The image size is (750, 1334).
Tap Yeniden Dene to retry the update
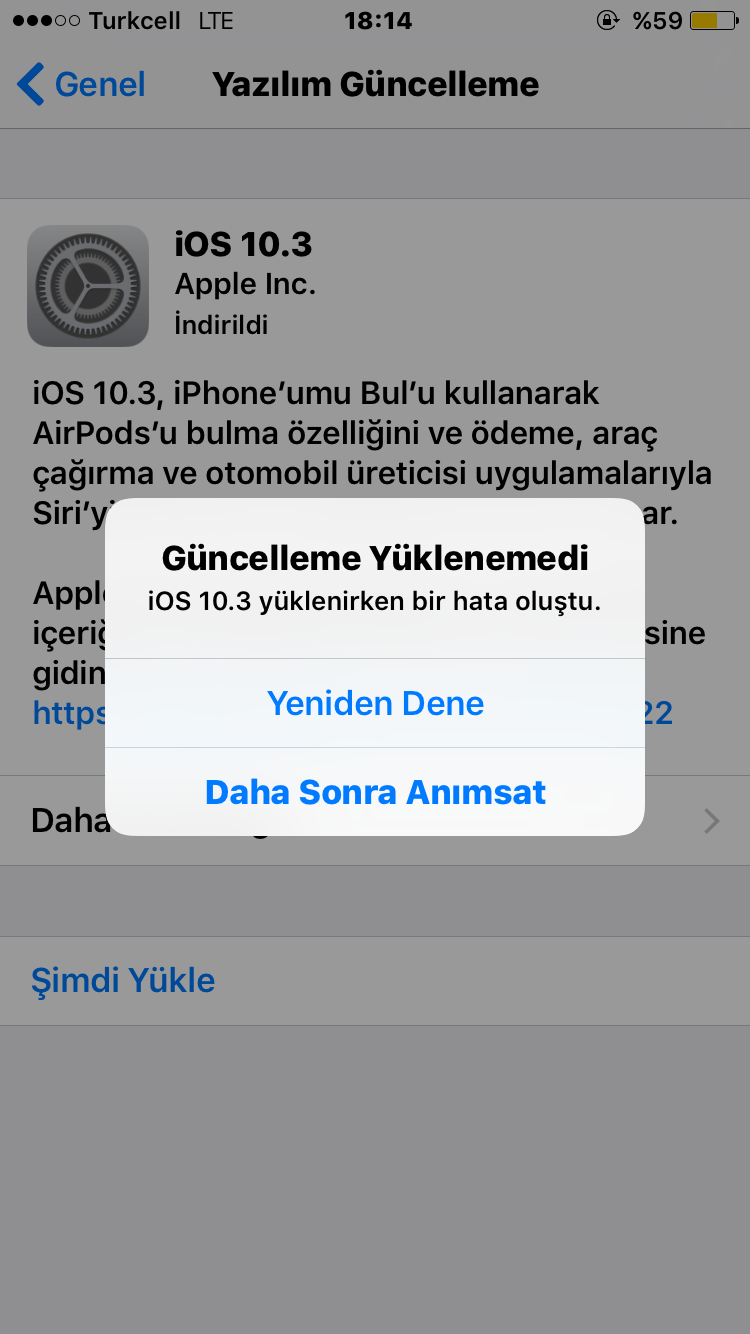[x=375, y=703]
